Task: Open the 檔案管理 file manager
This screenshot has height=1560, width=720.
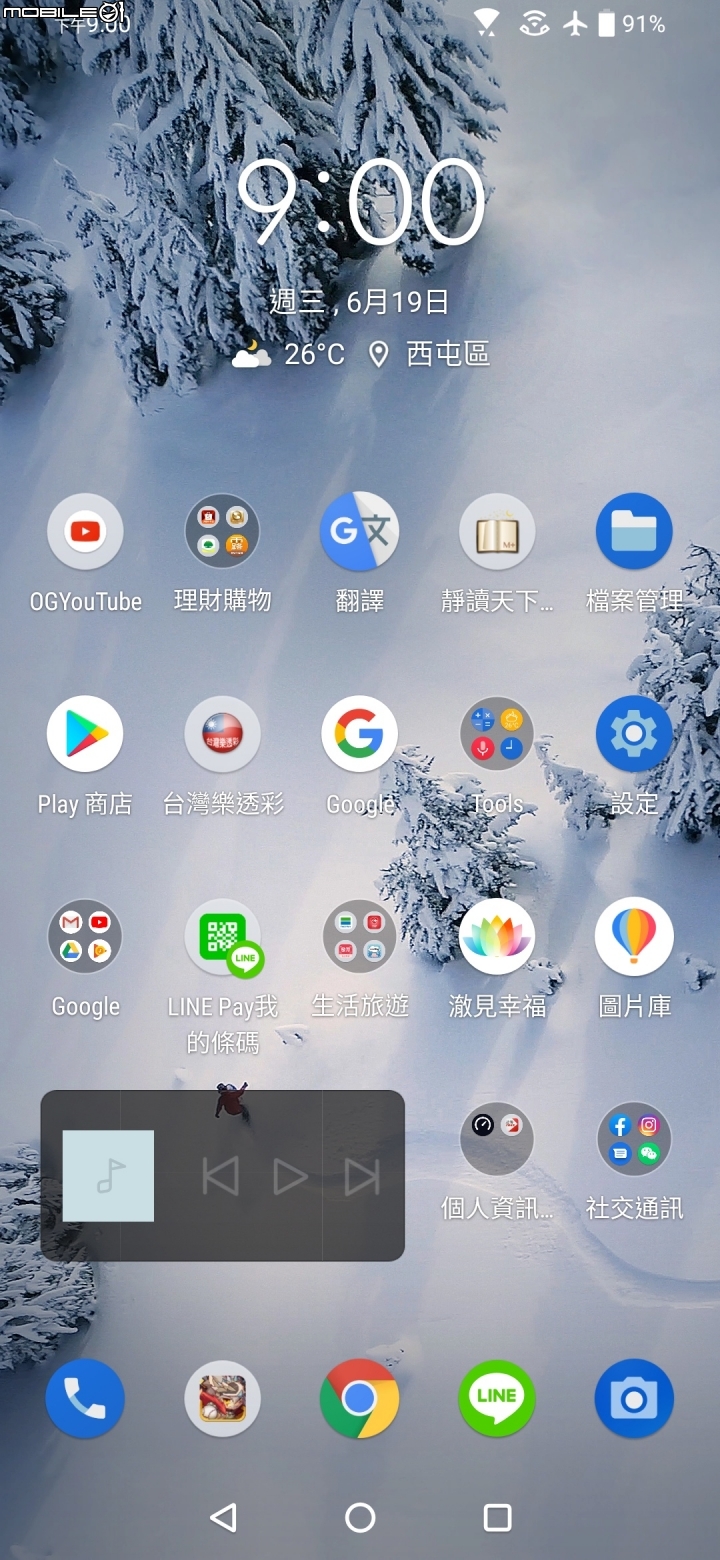Action: click(x=633, y=532)
